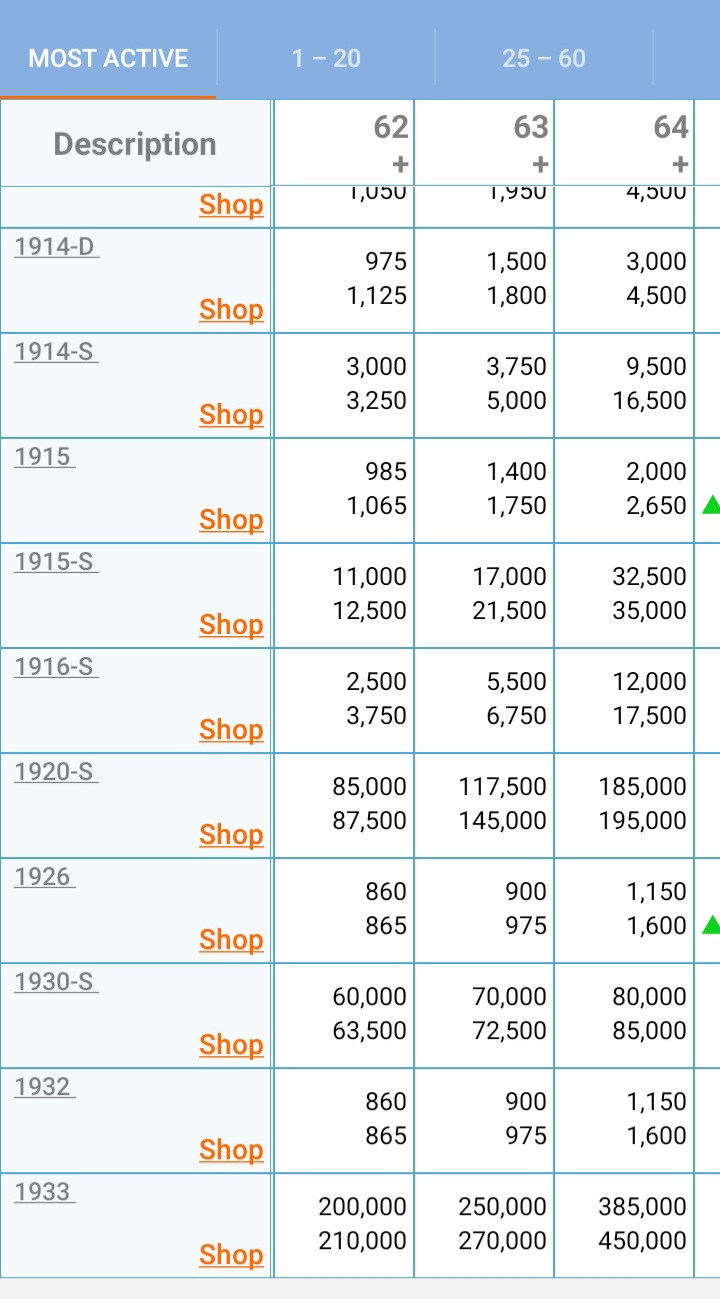Open the 1914-S coin link
The height and width of the screenshot is (1299, 720).
click(x=56, y=351)
